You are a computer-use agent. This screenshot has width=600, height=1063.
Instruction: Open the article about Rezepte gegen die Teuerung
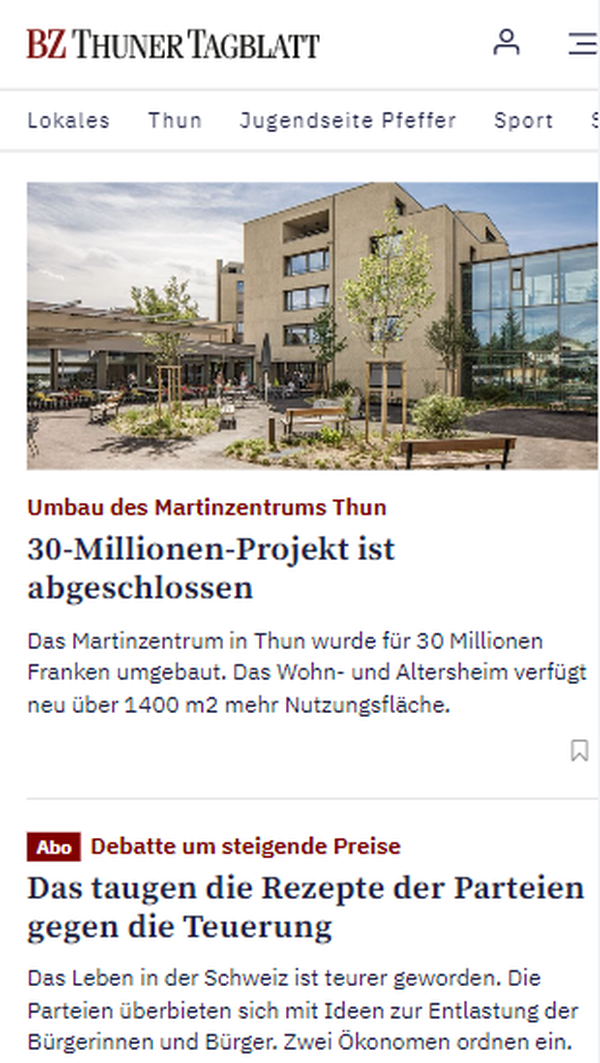[305, 907]
